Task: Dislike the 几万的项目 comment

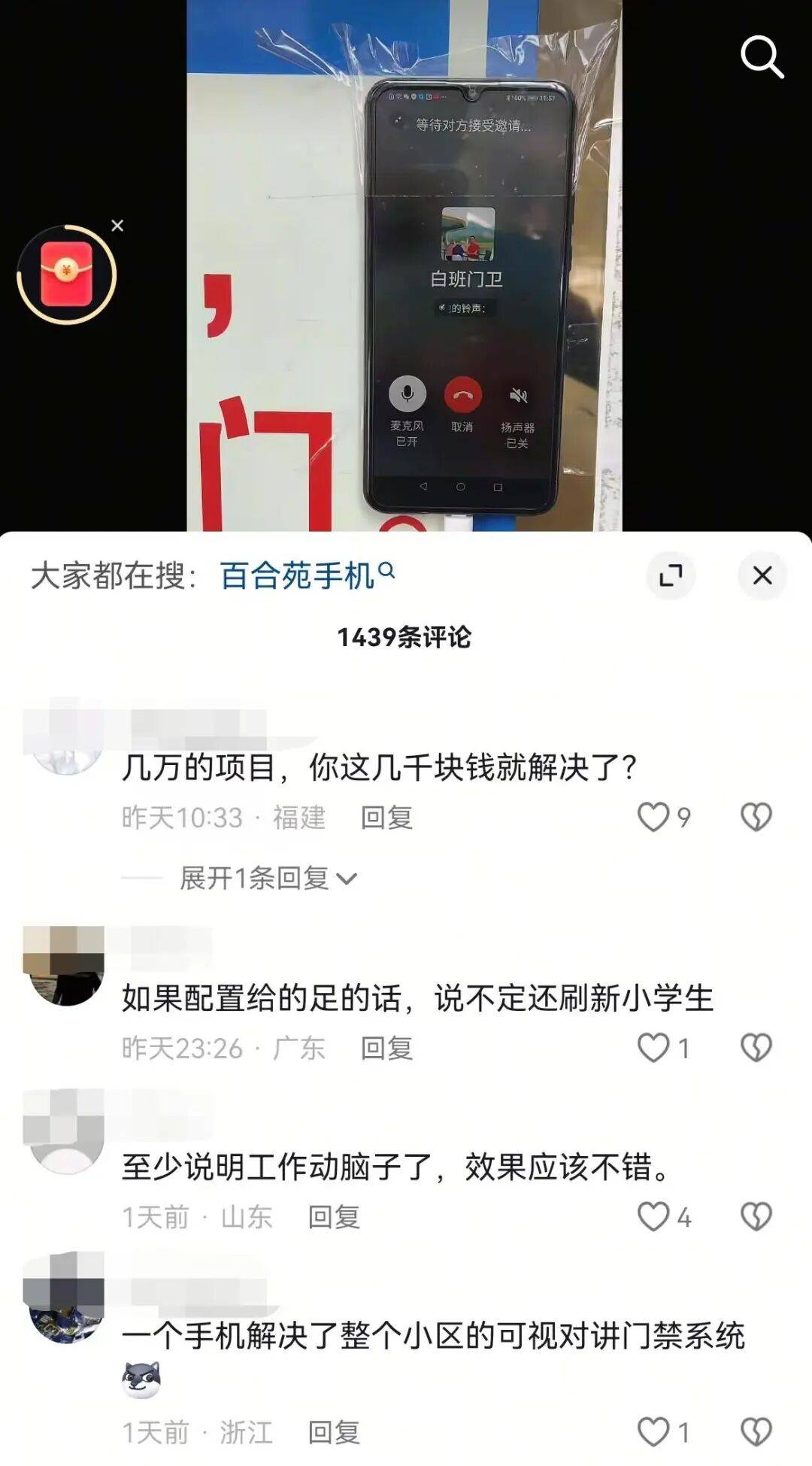Action: [x=756, y=817]
